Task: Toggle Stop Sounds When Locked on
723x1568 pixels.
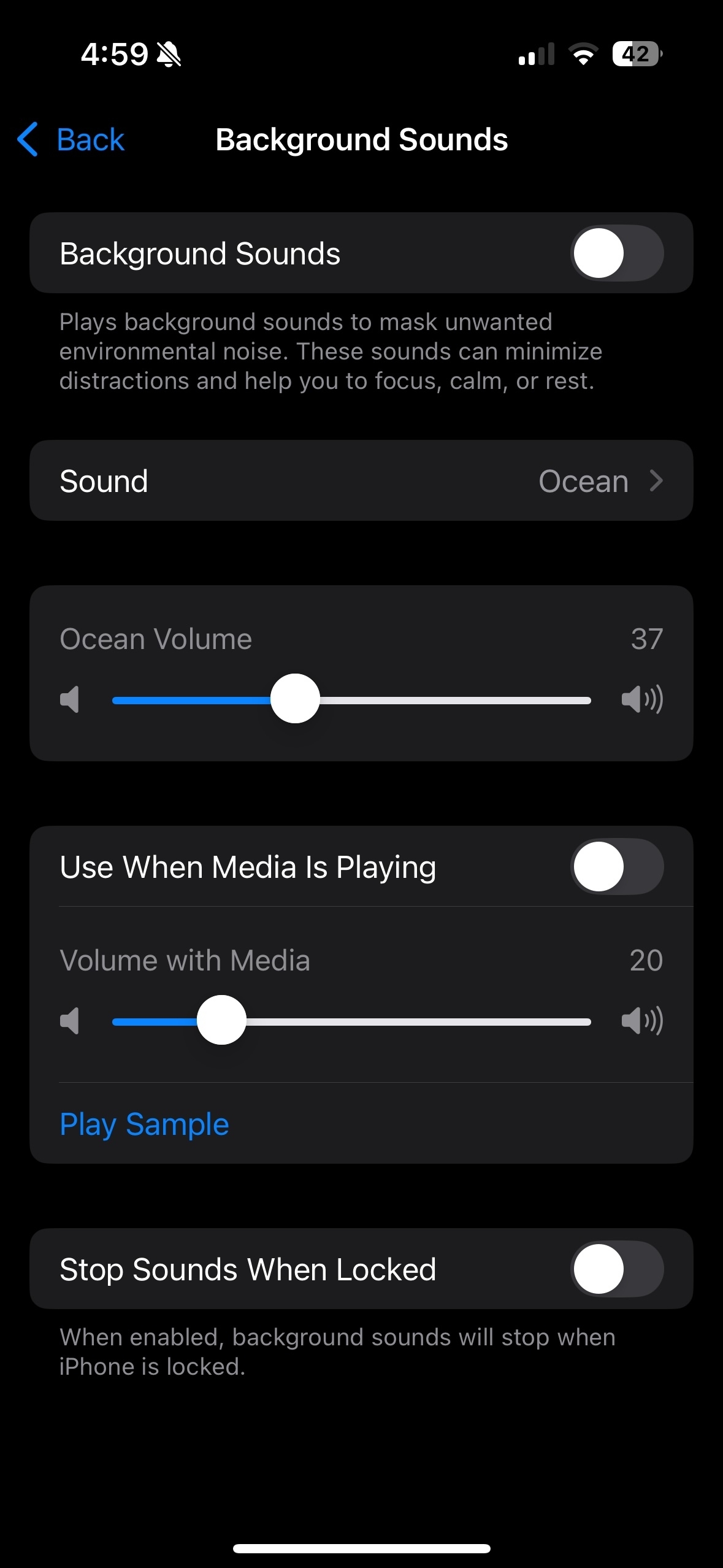Action: point(616,1269)
